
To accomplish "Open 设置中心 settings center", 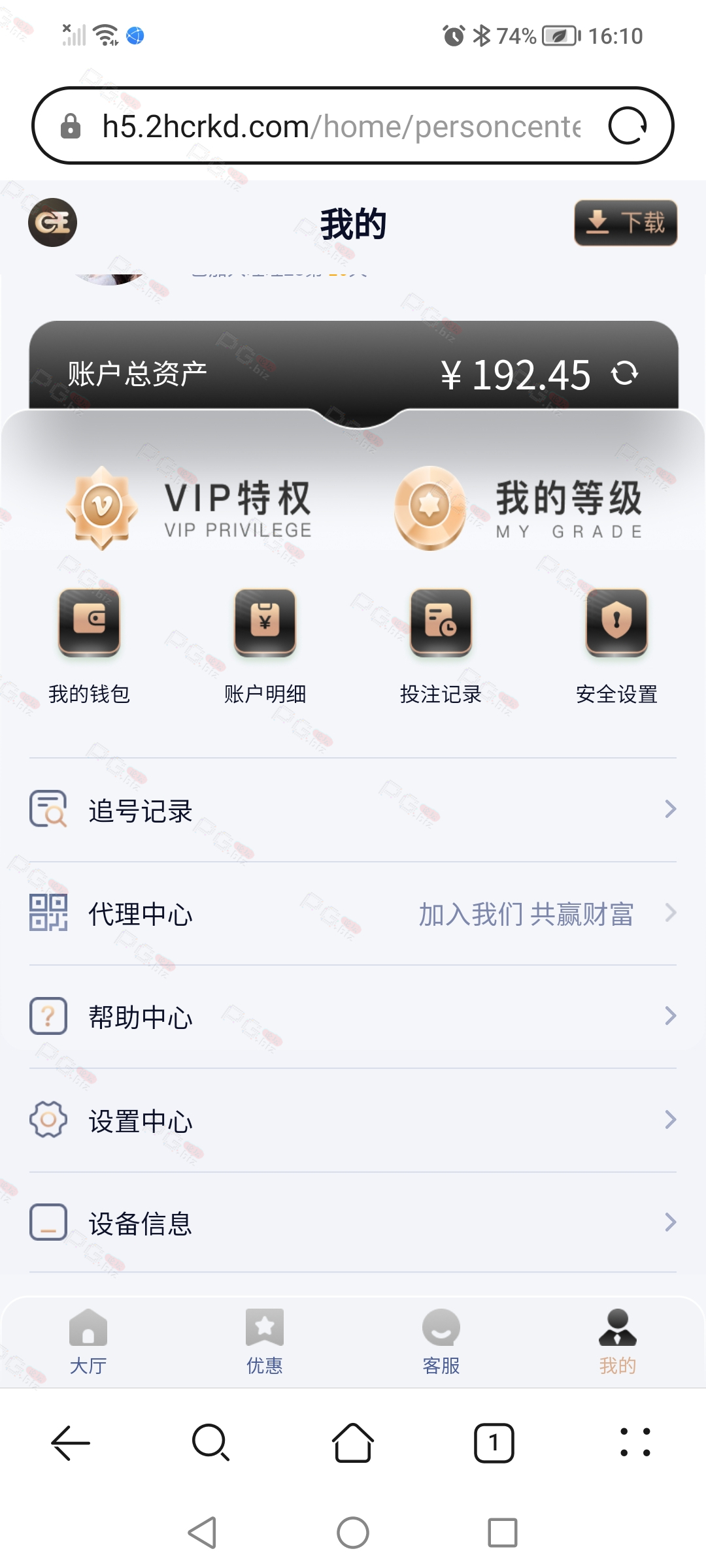I will 353,1120.
